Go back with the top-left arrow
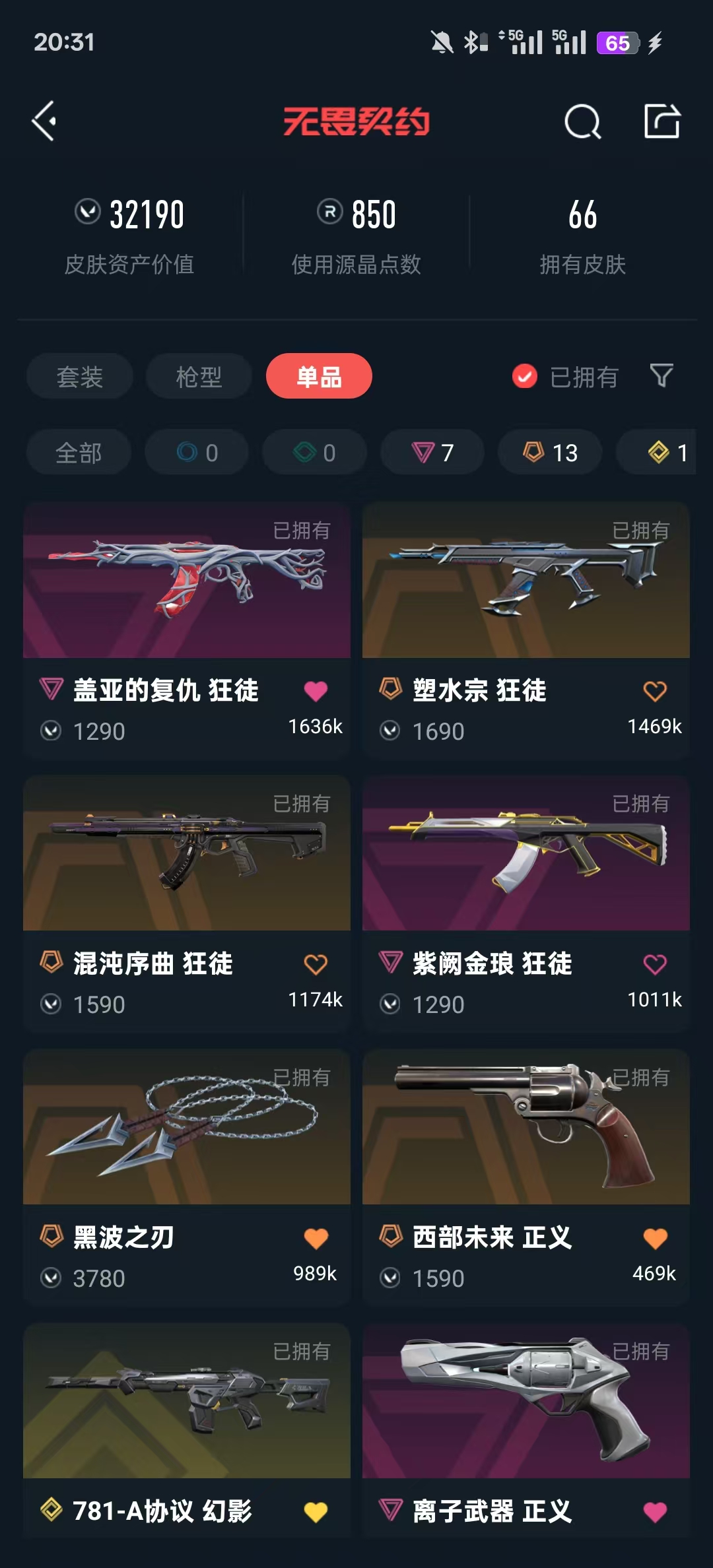 44,121
